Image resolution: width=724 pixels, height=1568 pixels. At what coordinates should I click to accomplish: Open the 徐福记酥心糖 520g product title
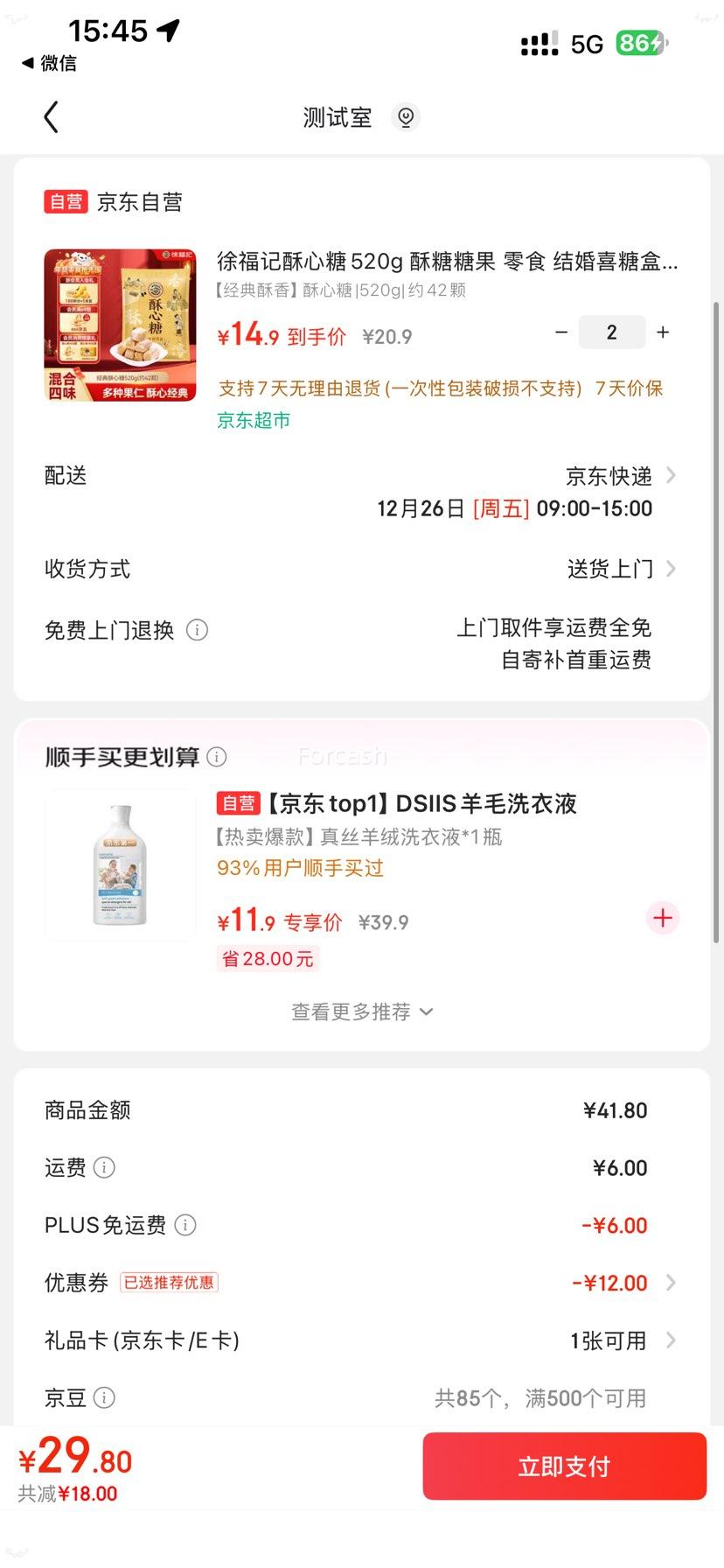pos(446,261)
